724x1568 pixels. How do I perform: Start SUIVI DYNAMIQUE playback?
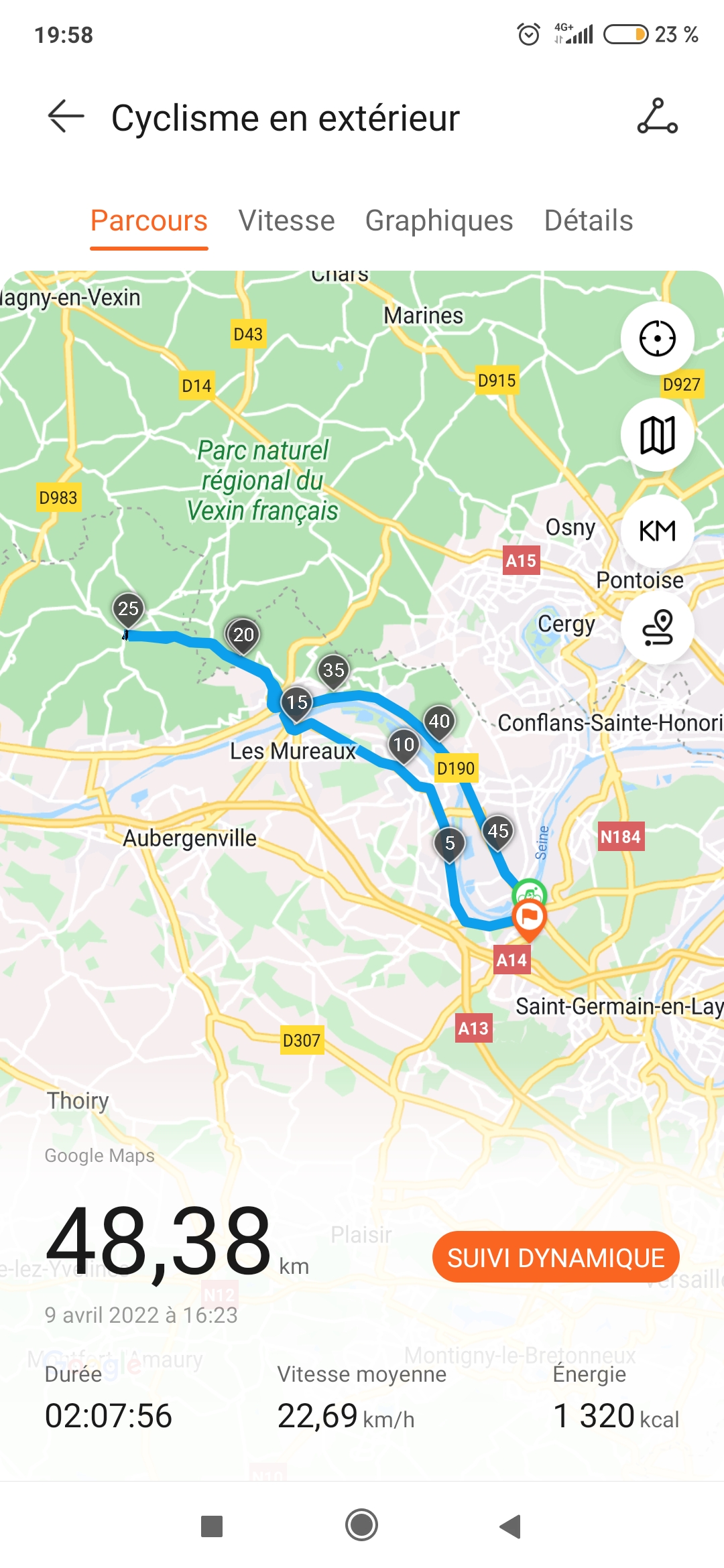(556, 1258)
